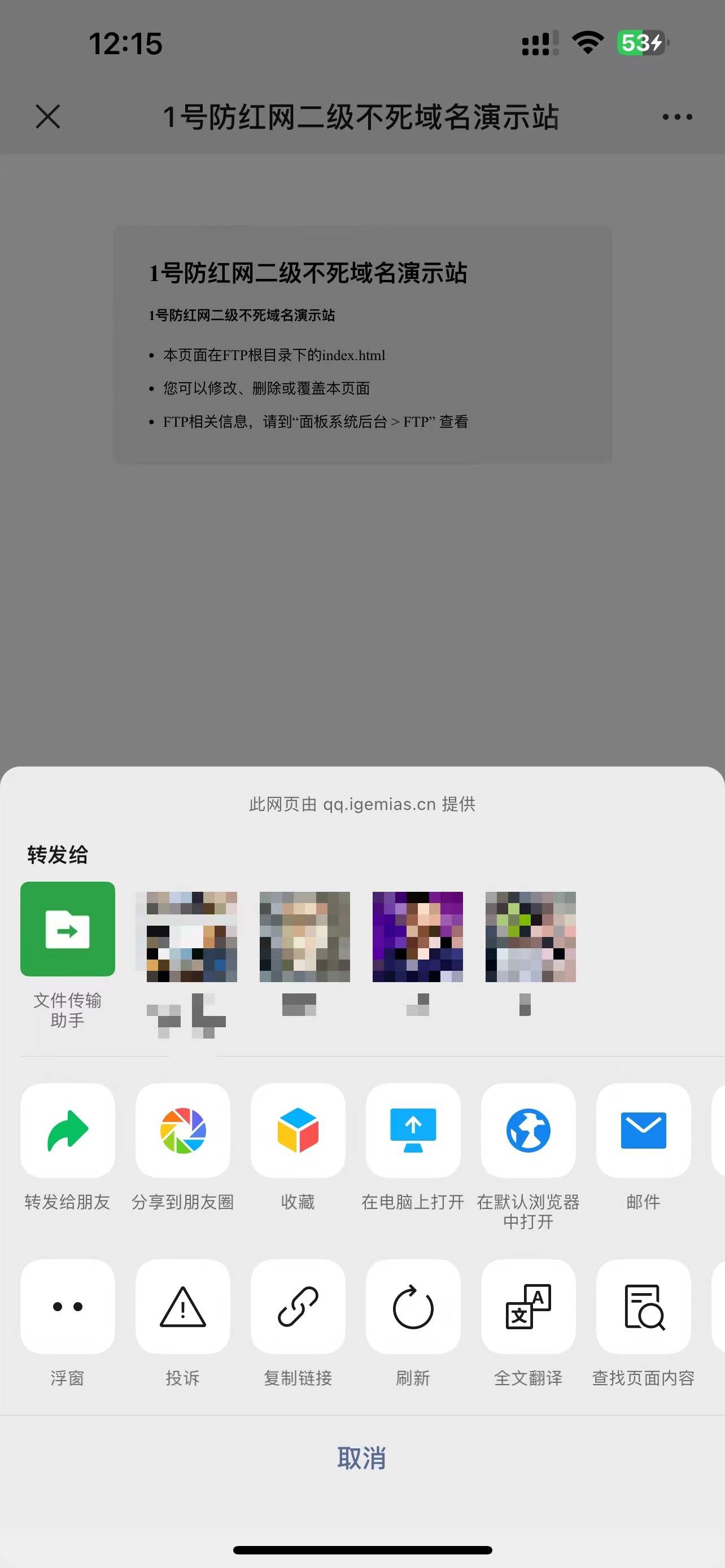The image size is (725, 1568).
Task: Open link in default browser
Action: 528,1131
